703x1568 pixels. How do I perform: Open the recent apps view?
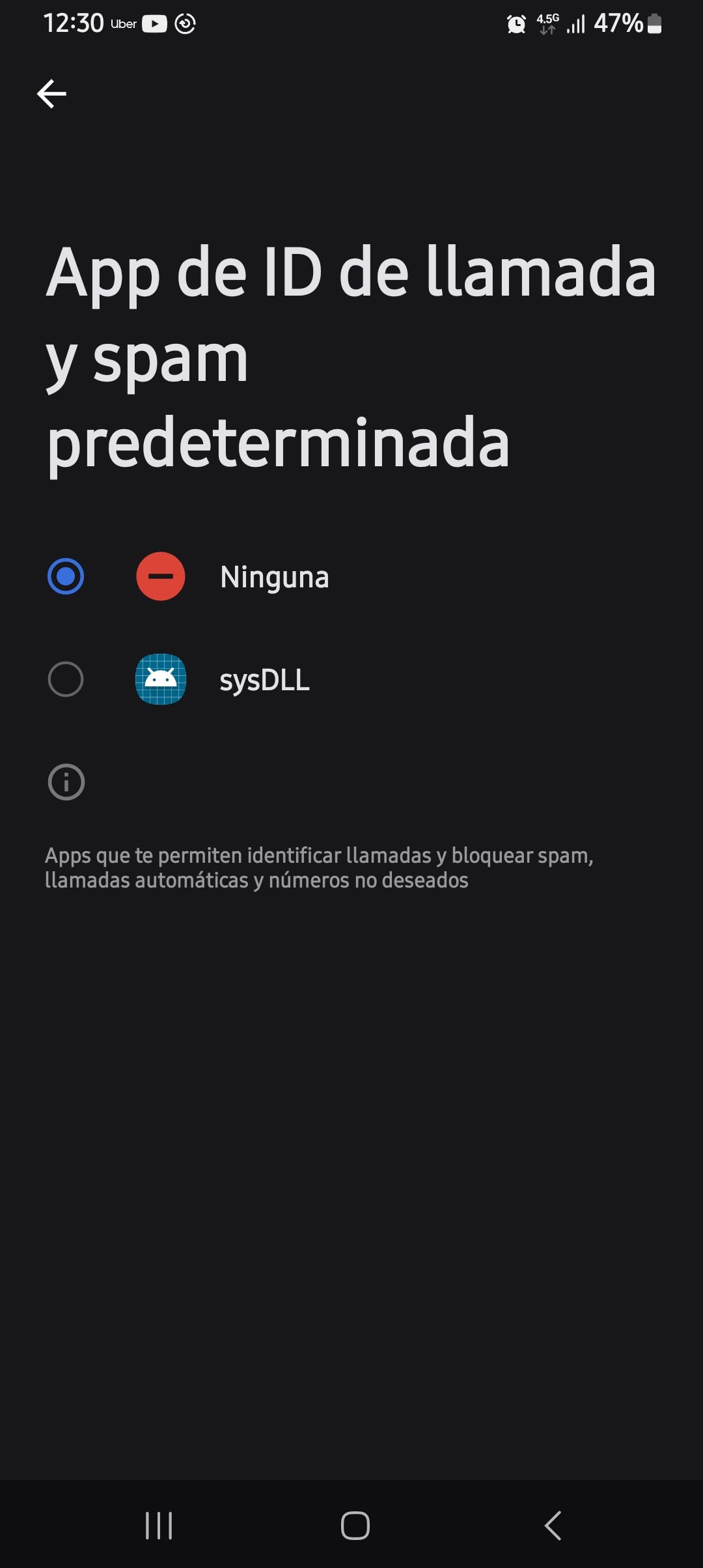coord(159,1526)
